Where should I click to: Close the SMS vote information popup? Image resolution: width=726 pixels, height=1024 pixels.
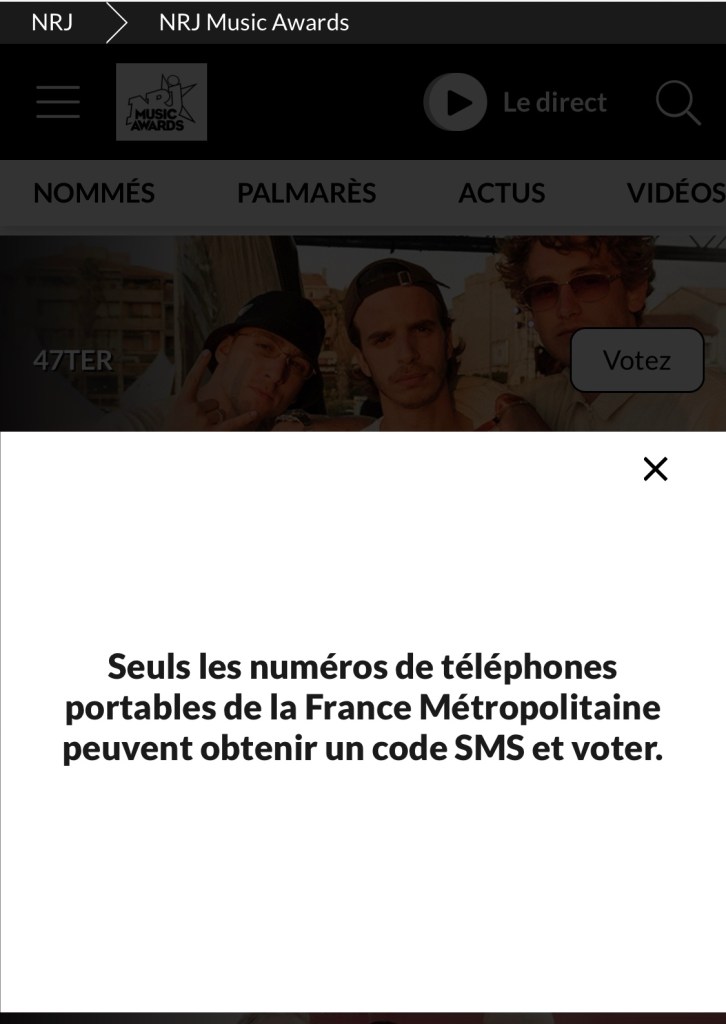pyautogui.click(x=655, y=469)
